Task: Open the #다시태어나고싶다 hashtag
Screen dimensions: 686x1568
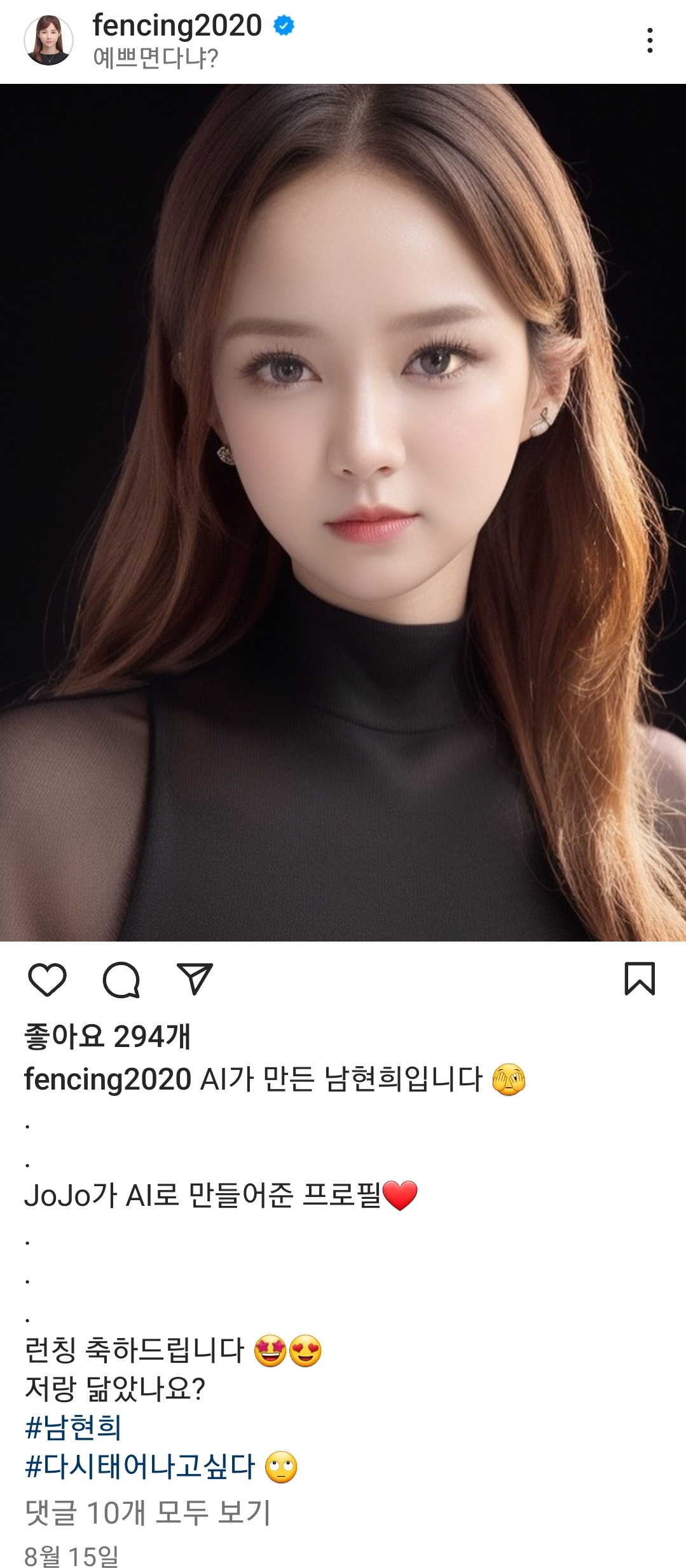Action: (140, 1466)
